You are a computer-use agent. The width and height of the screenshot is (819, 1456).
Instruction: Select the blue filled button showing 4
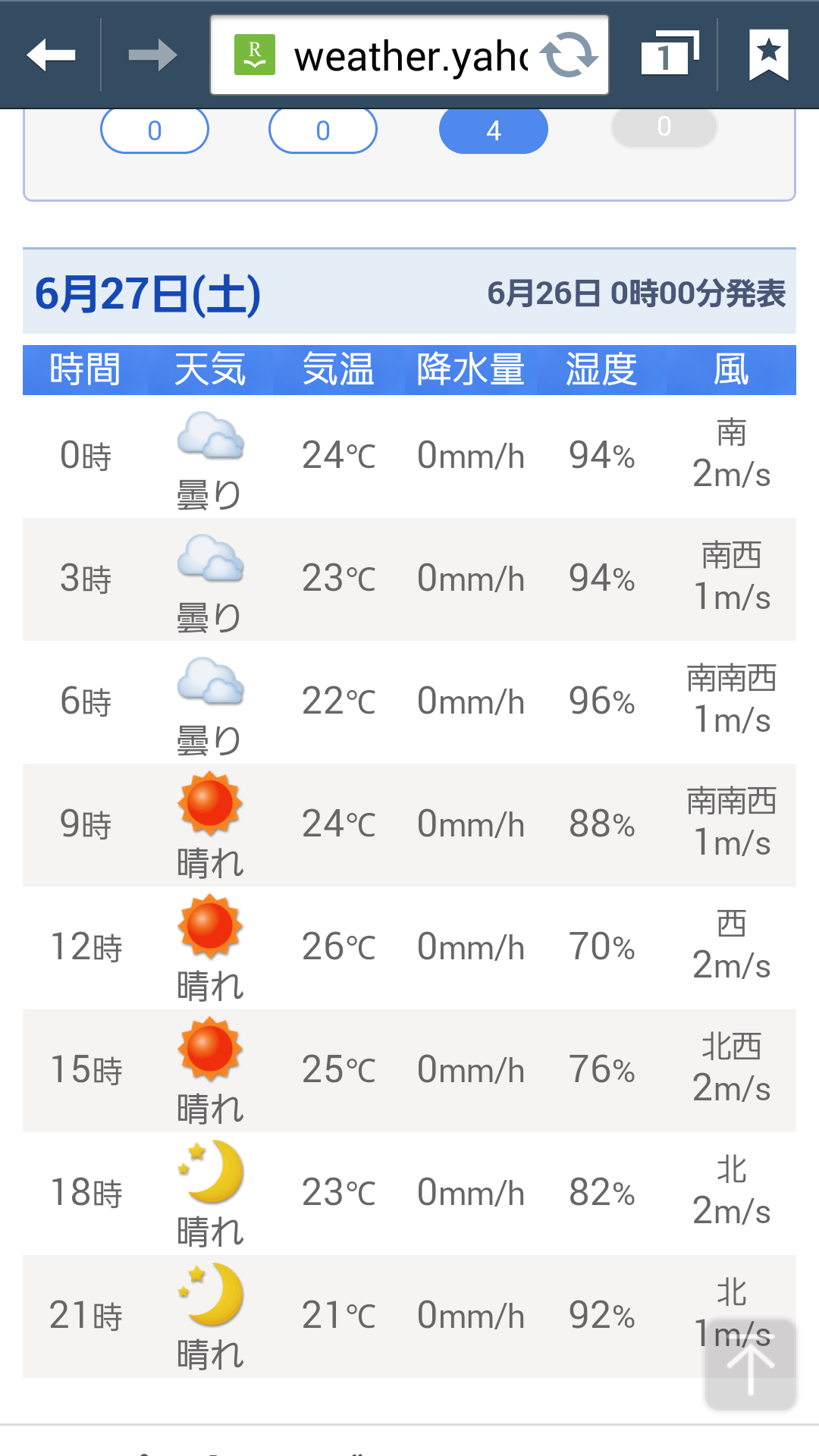tap(493, 130)
